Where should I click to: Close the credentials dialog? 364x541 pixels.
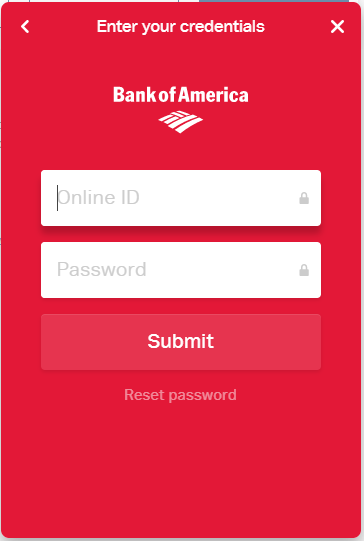click(x=337, y=27)
